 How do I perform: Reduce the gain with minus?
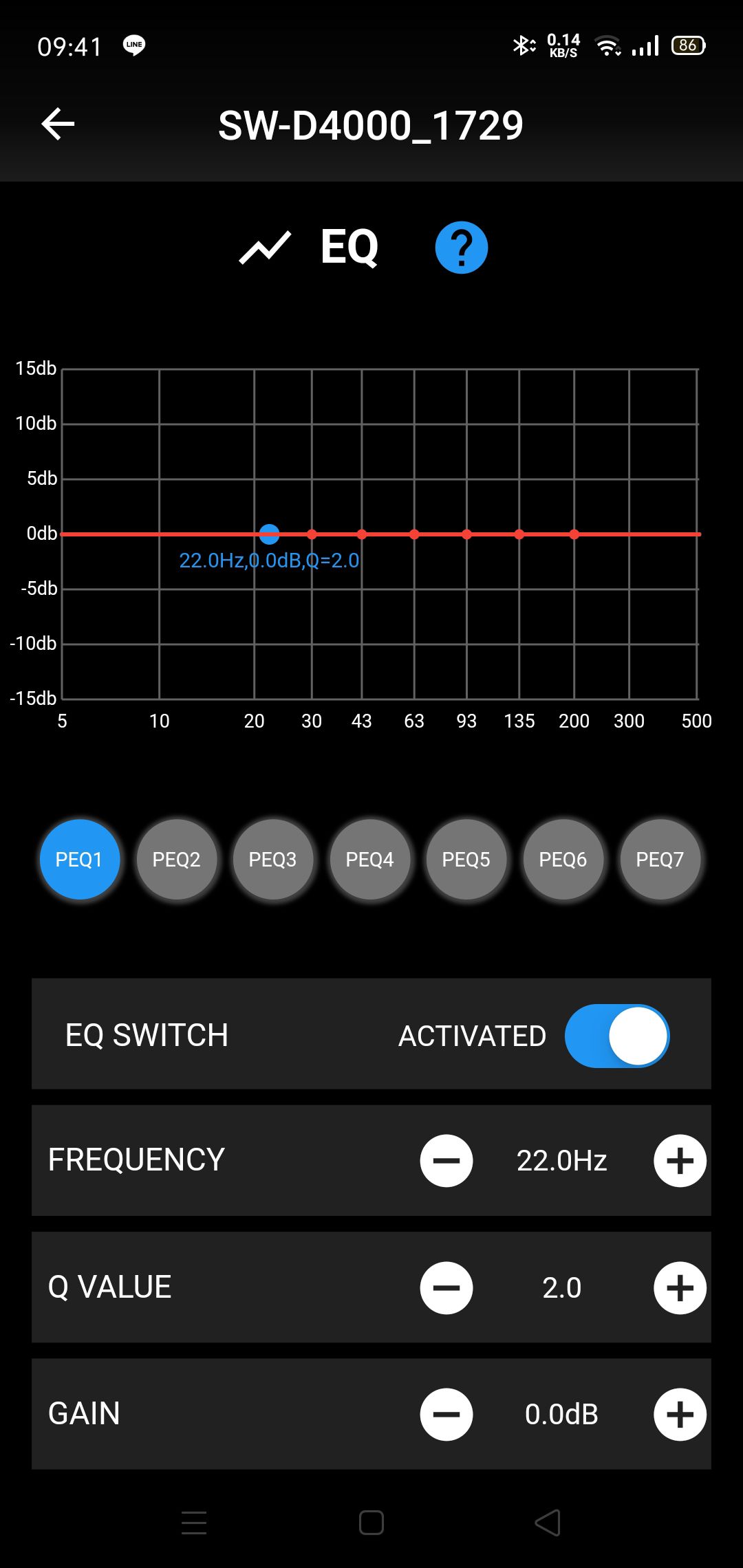pos(446,1415)
